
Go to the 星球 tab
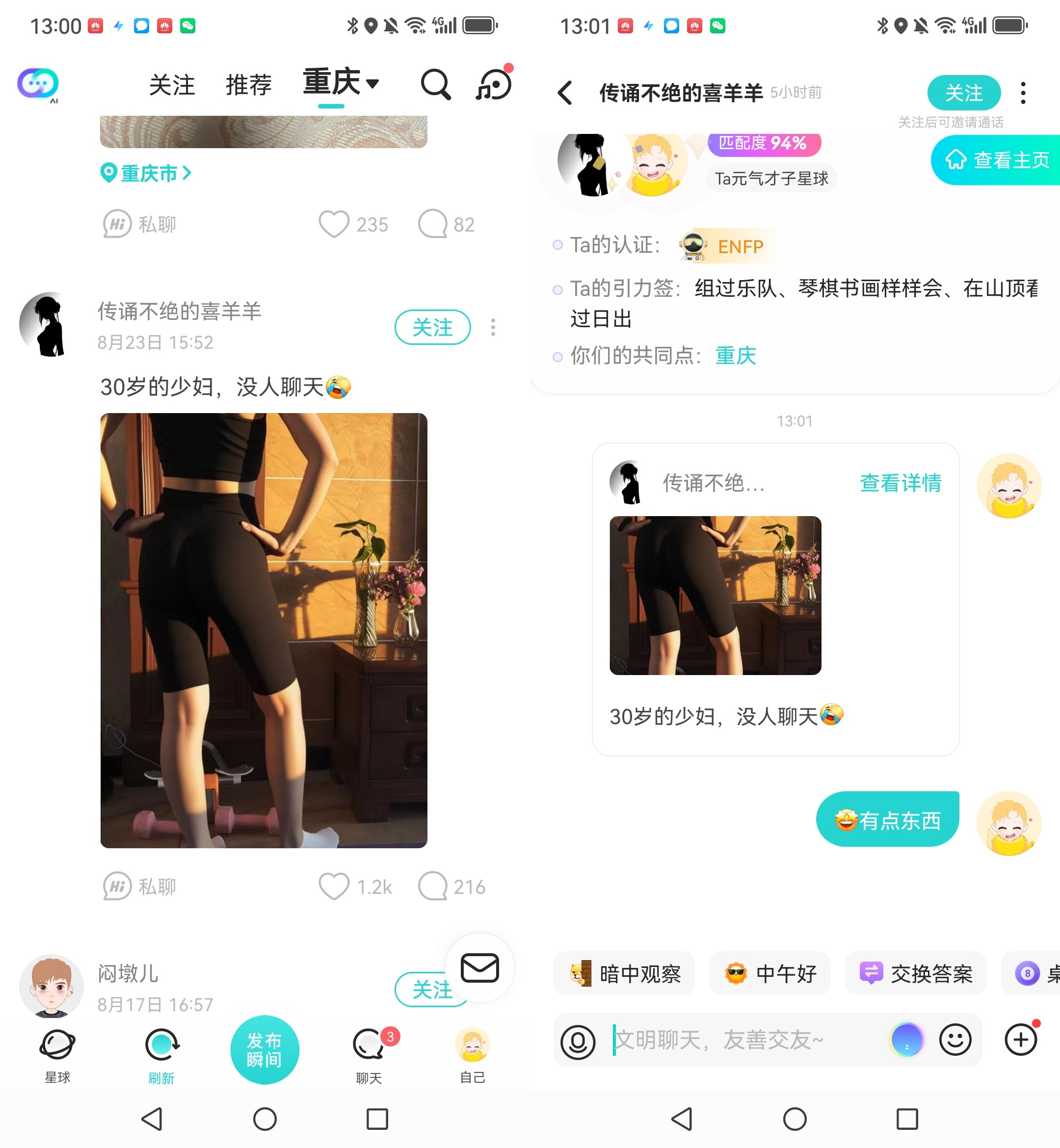click(57, 1054)
